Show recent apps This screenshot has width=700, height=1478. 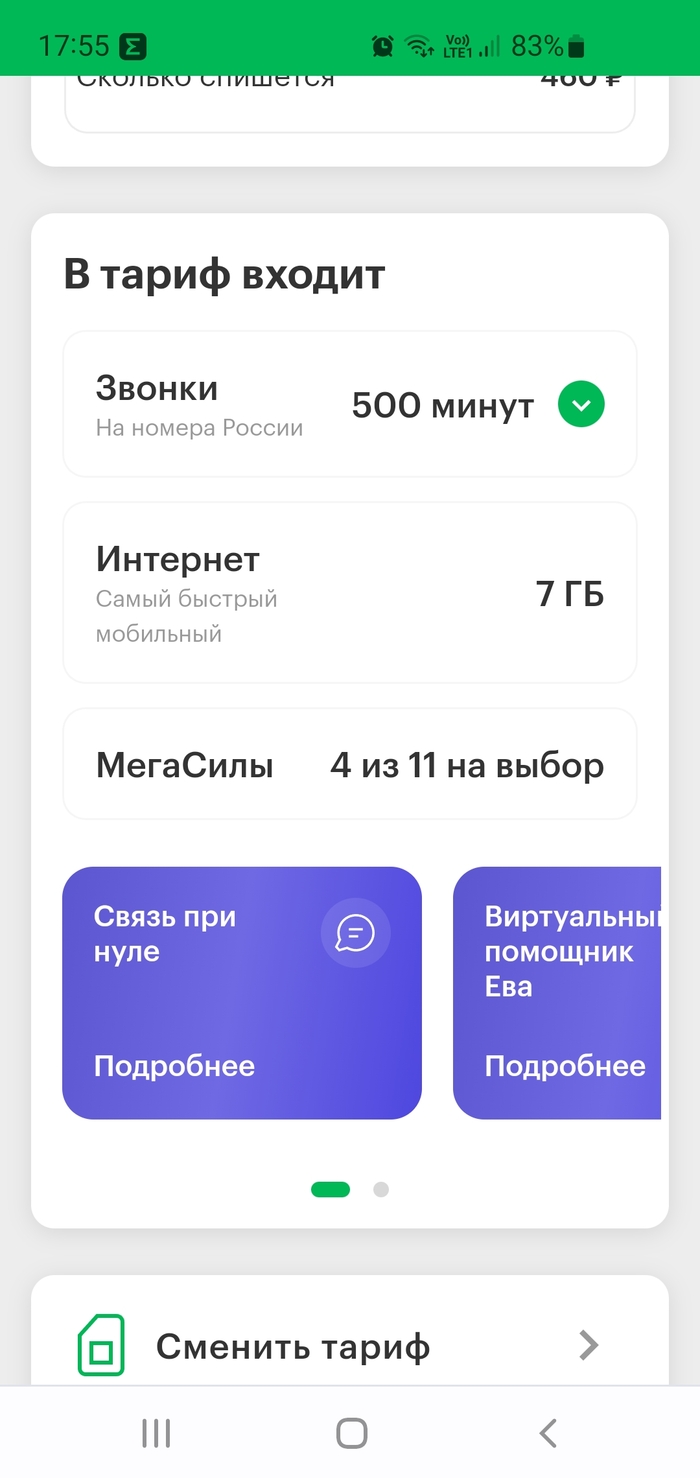pos(156,1433)
